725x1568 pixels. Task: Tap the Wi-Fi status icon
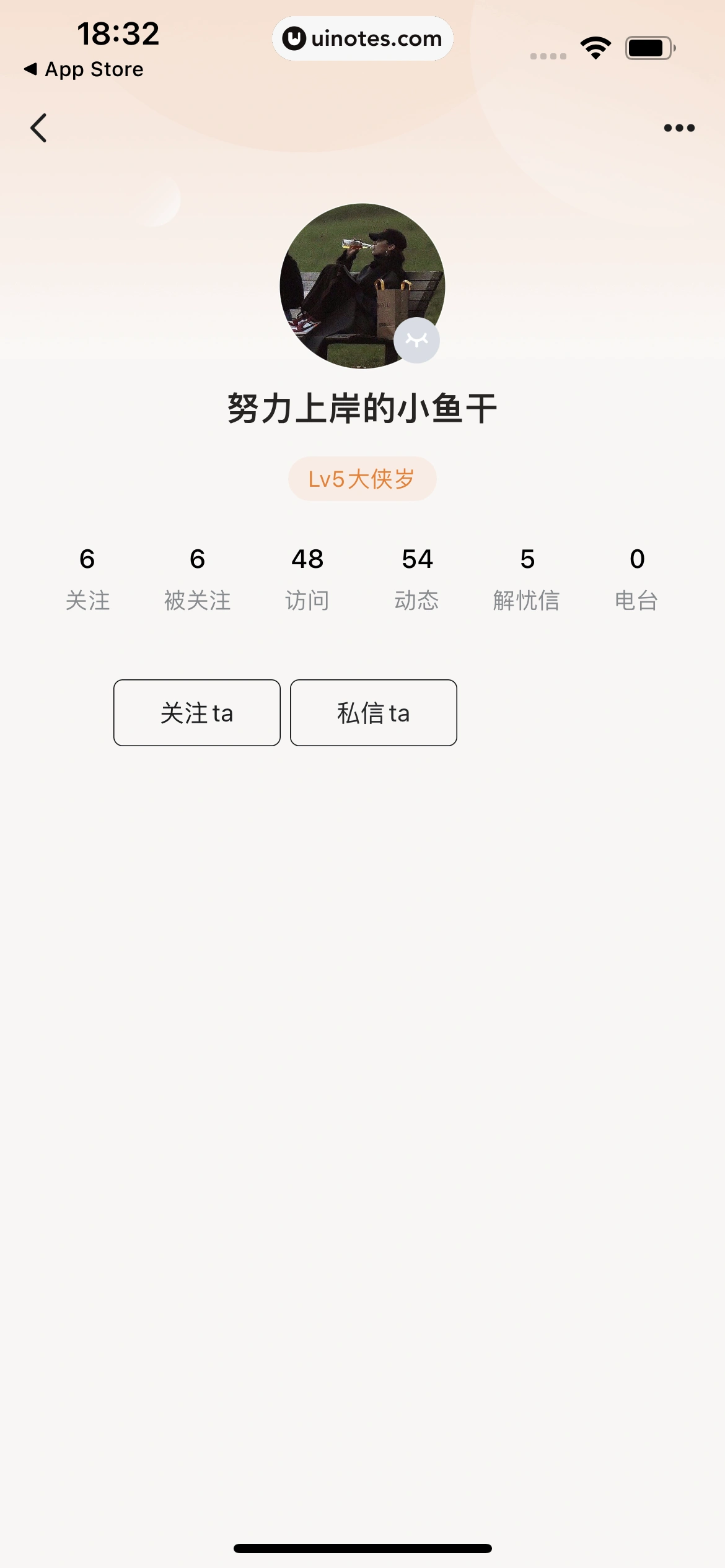pos(595,45)
